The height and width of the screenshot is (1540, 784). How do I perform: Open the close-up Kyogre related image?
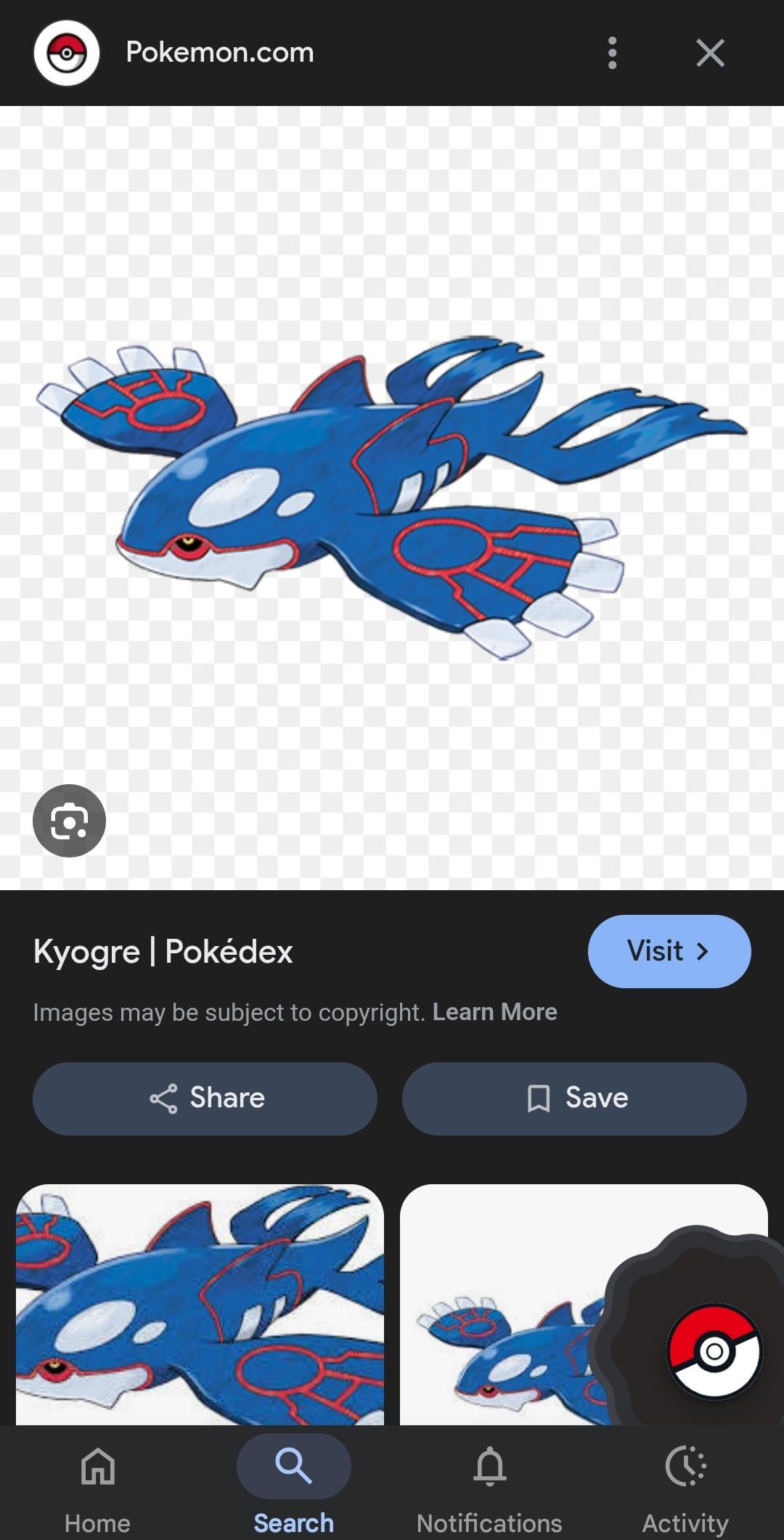[x=200, y=1304]
